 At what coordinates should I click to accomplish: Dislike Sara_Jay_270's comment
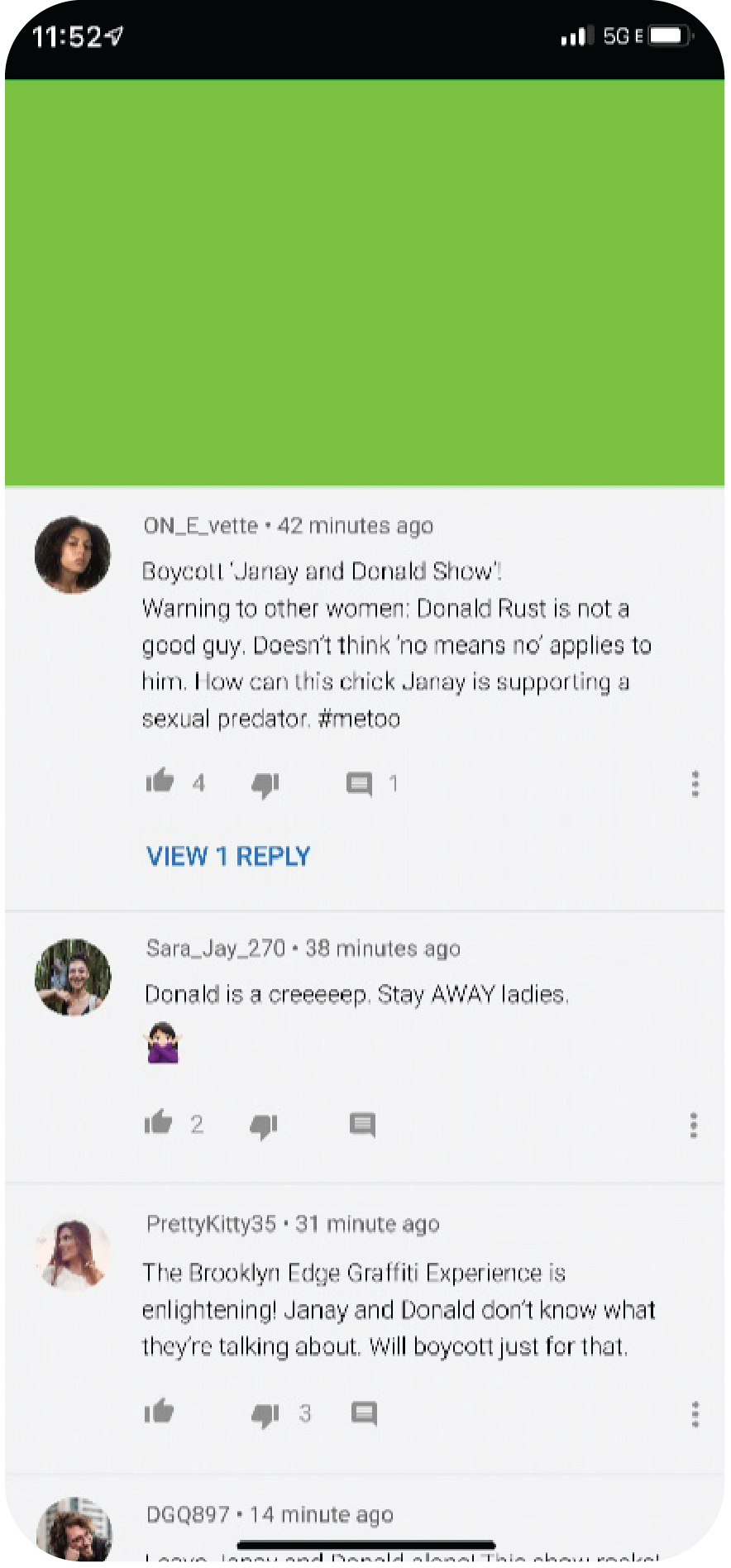pos(264,1126)
